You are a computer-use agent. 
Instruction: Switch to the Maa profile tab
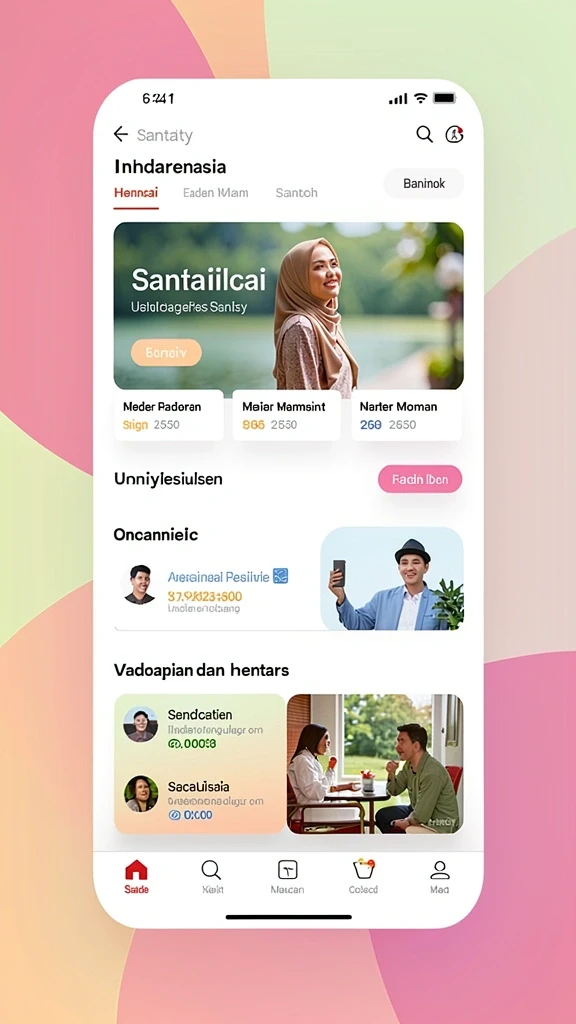point(440,876)
